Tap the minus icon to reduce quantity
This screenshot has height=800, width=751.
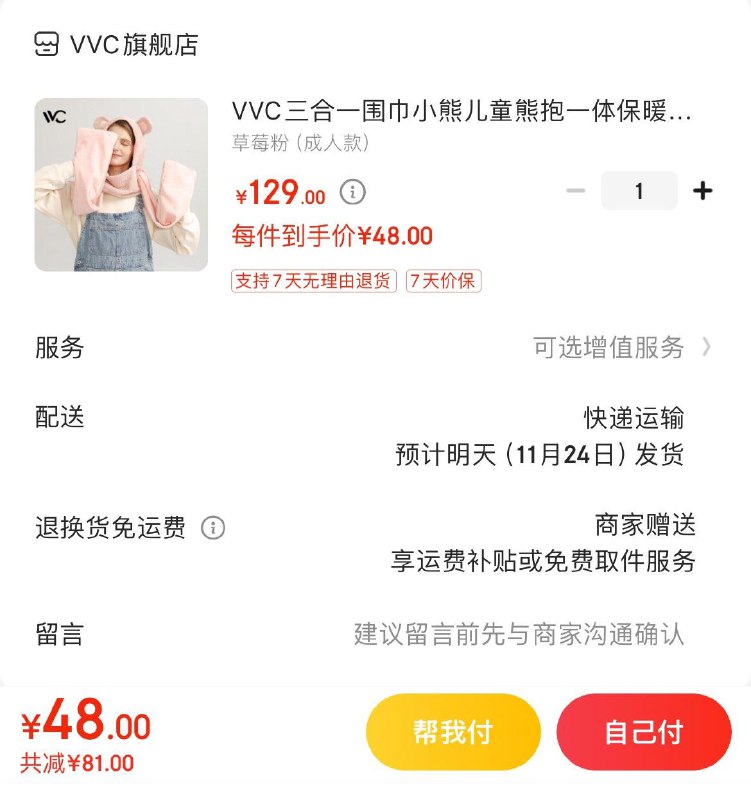576,189
